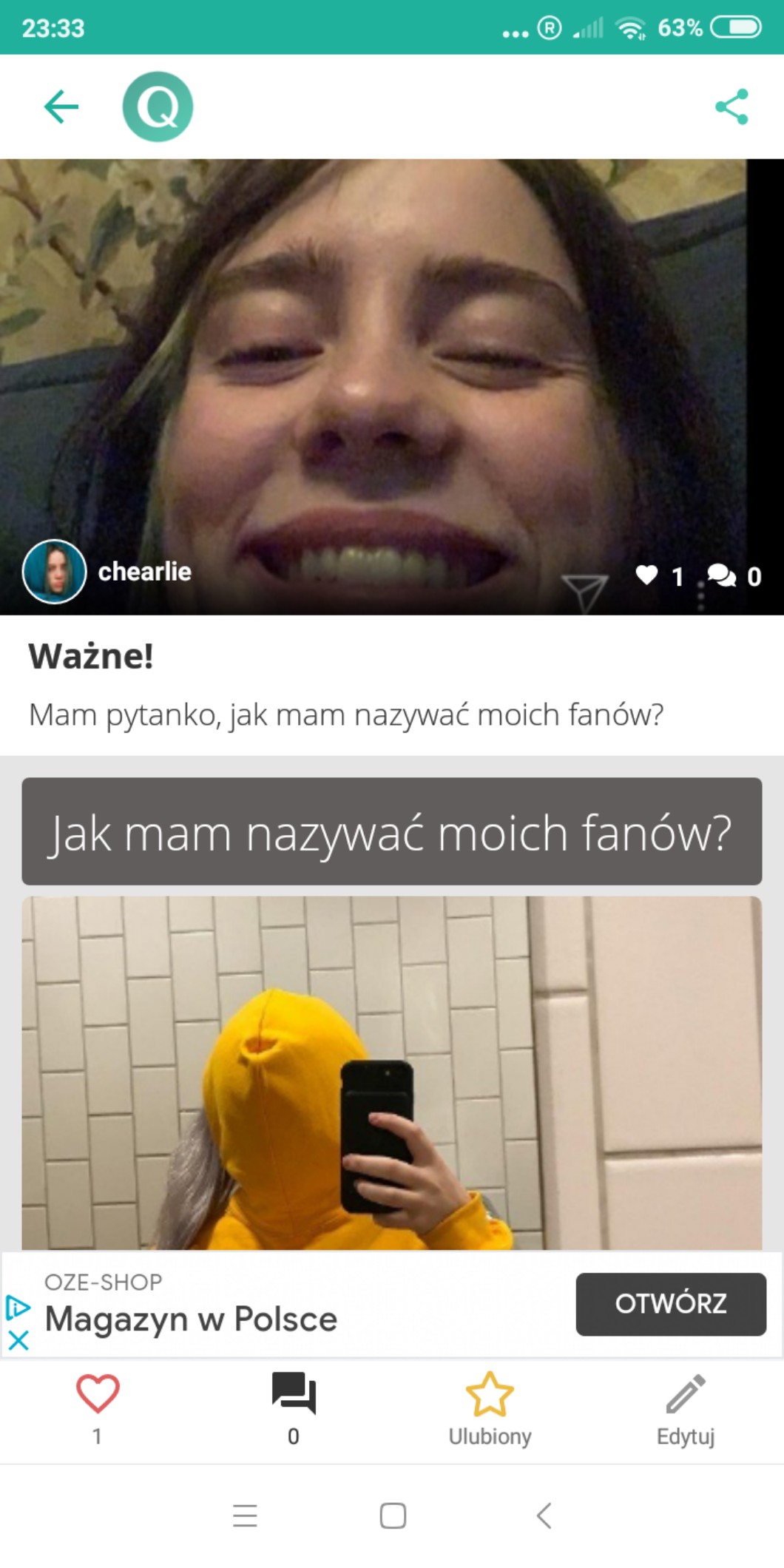Open the yellow hoodie photo
The height and width of the screenshot is (1568, 784).
(391, 1072)
